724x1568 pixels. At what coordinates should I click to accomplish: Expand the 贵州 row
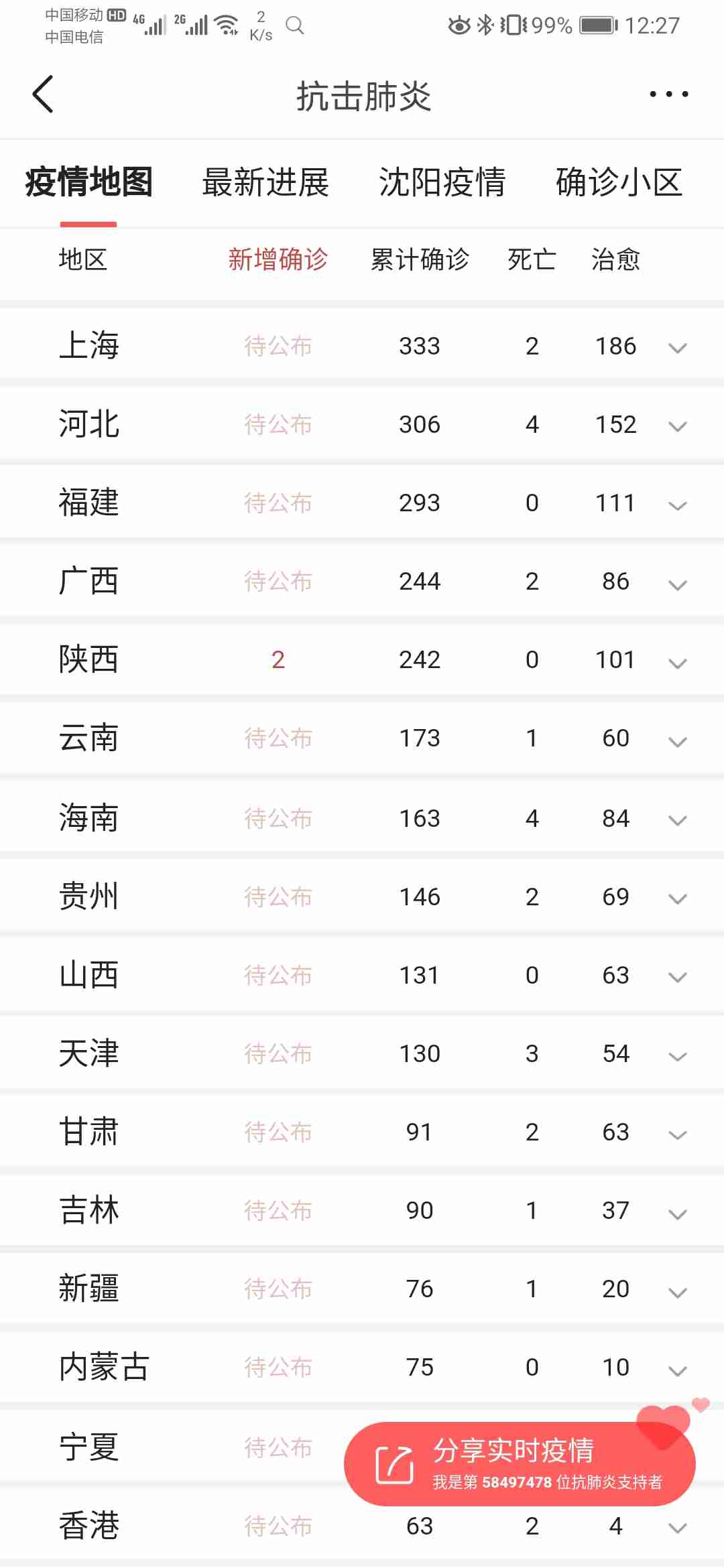pyautogui.click(x=678, y=898)
